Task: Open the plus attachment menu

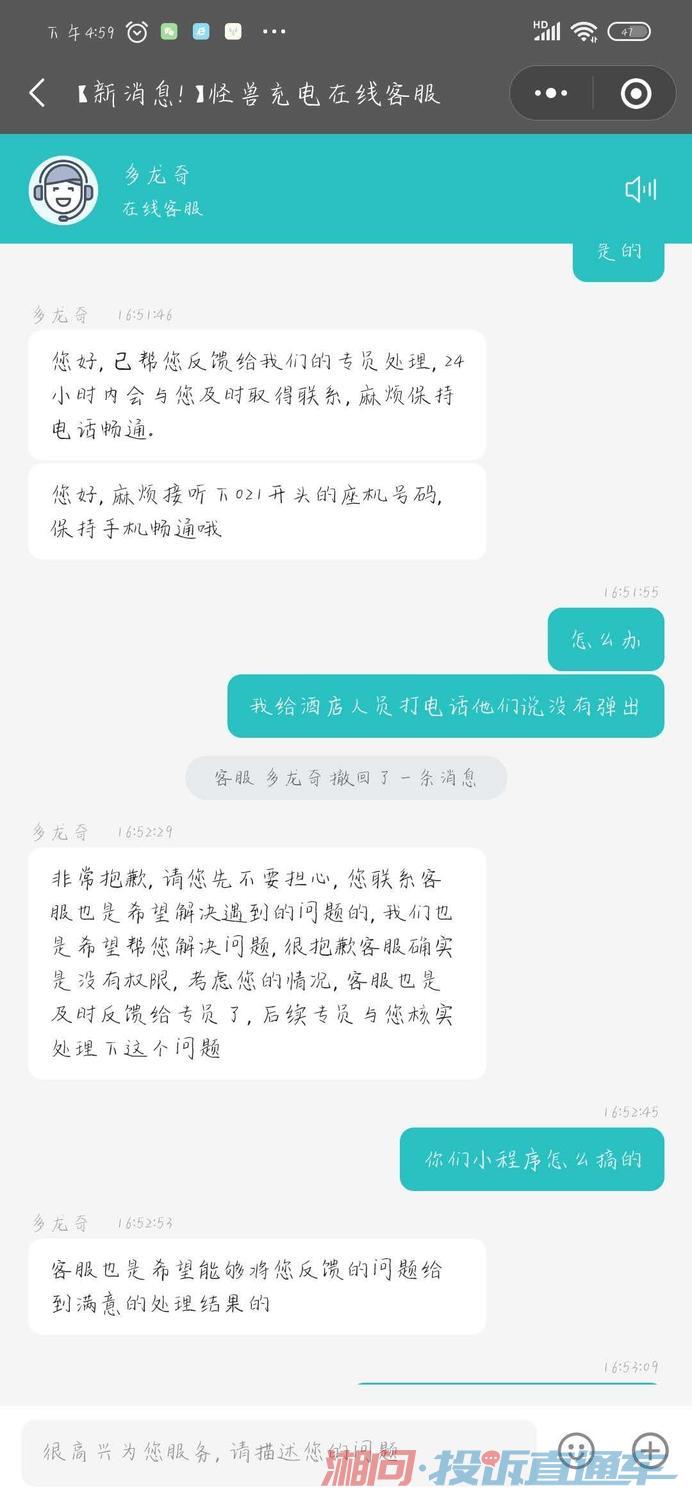Action: click(x=650, y=1449)
